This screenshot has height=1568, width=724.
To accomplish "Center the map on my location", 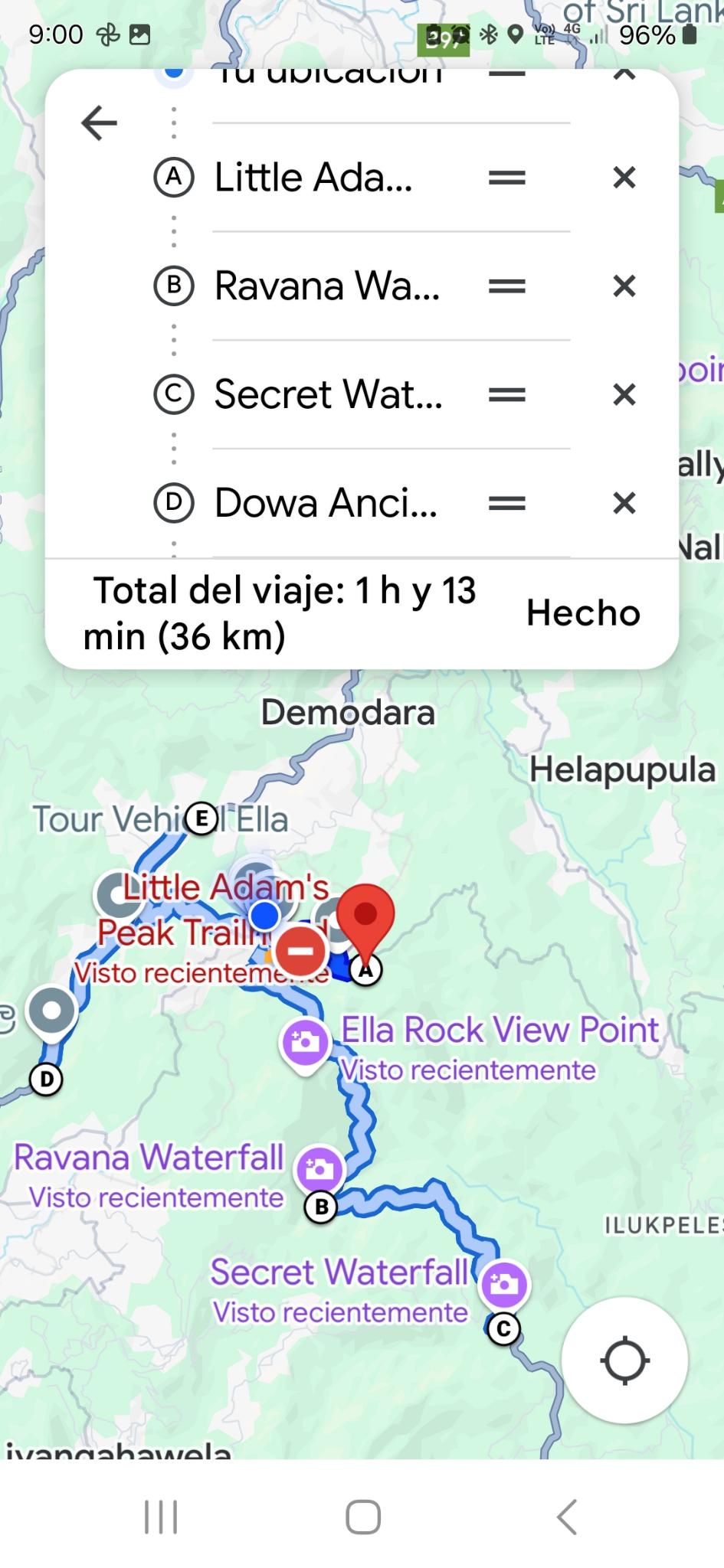I will pyautogui.click(x=624, y=1361).
